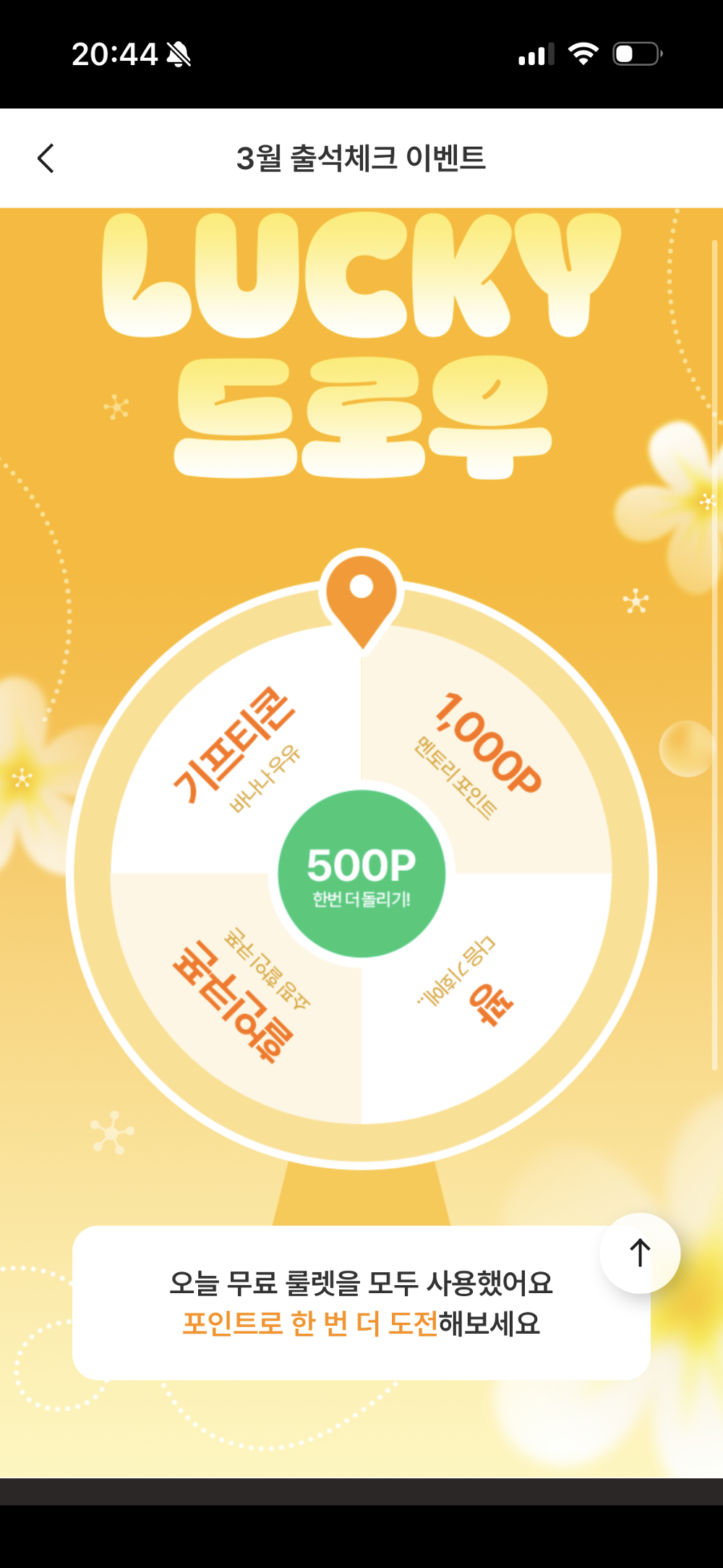
Task: Jump to top with the up arrow button
Action: (x=640, y=1253)
